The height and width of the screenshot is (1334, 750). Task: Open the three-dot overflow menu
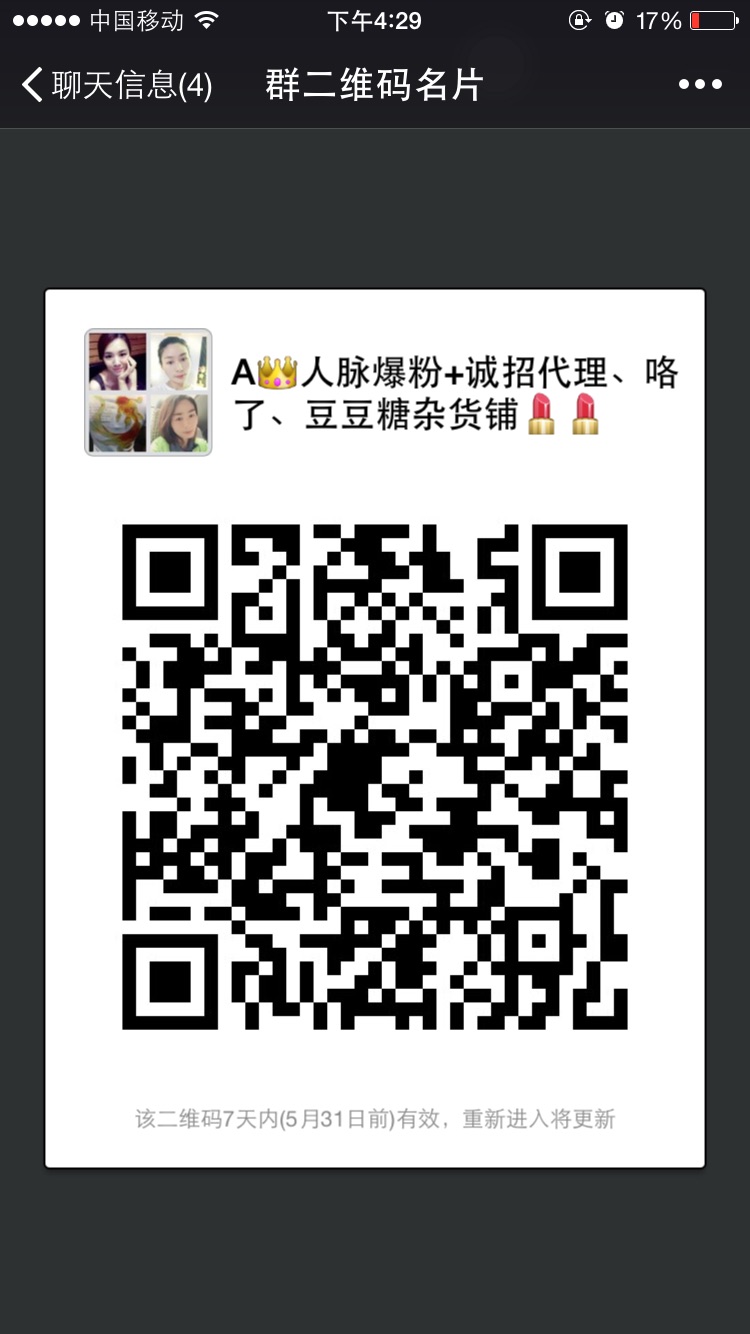[x=700, y=85]
